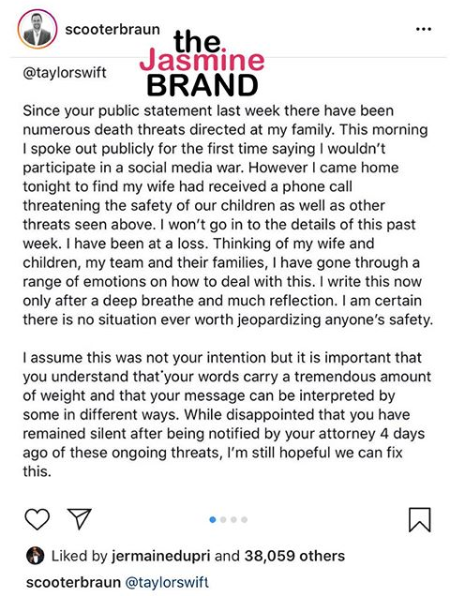Like the post with the heart icon

pos(37,519)
